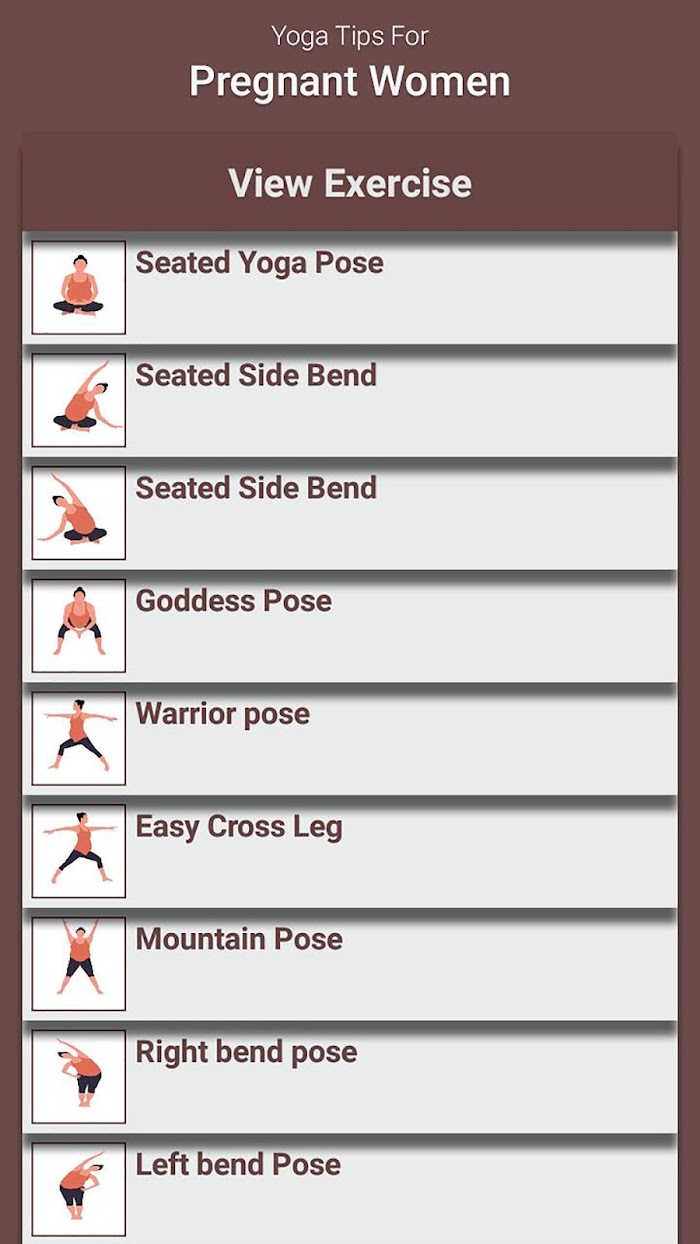Tap the Left bend Pose row

coord(350,1190)
